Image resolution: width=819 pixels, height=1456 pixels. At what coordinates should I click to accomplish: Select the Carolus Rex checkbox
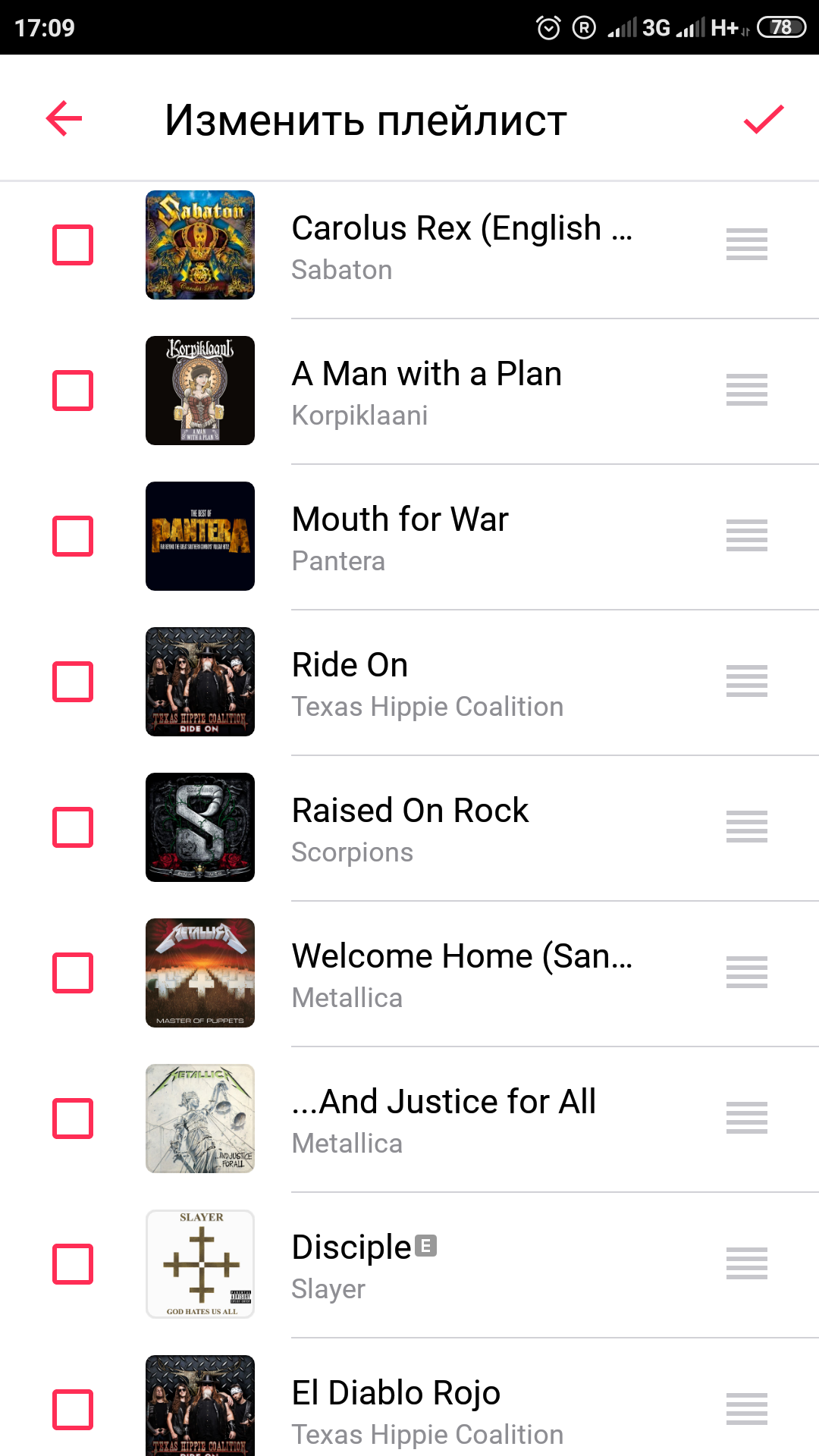(x=73, y=245)
